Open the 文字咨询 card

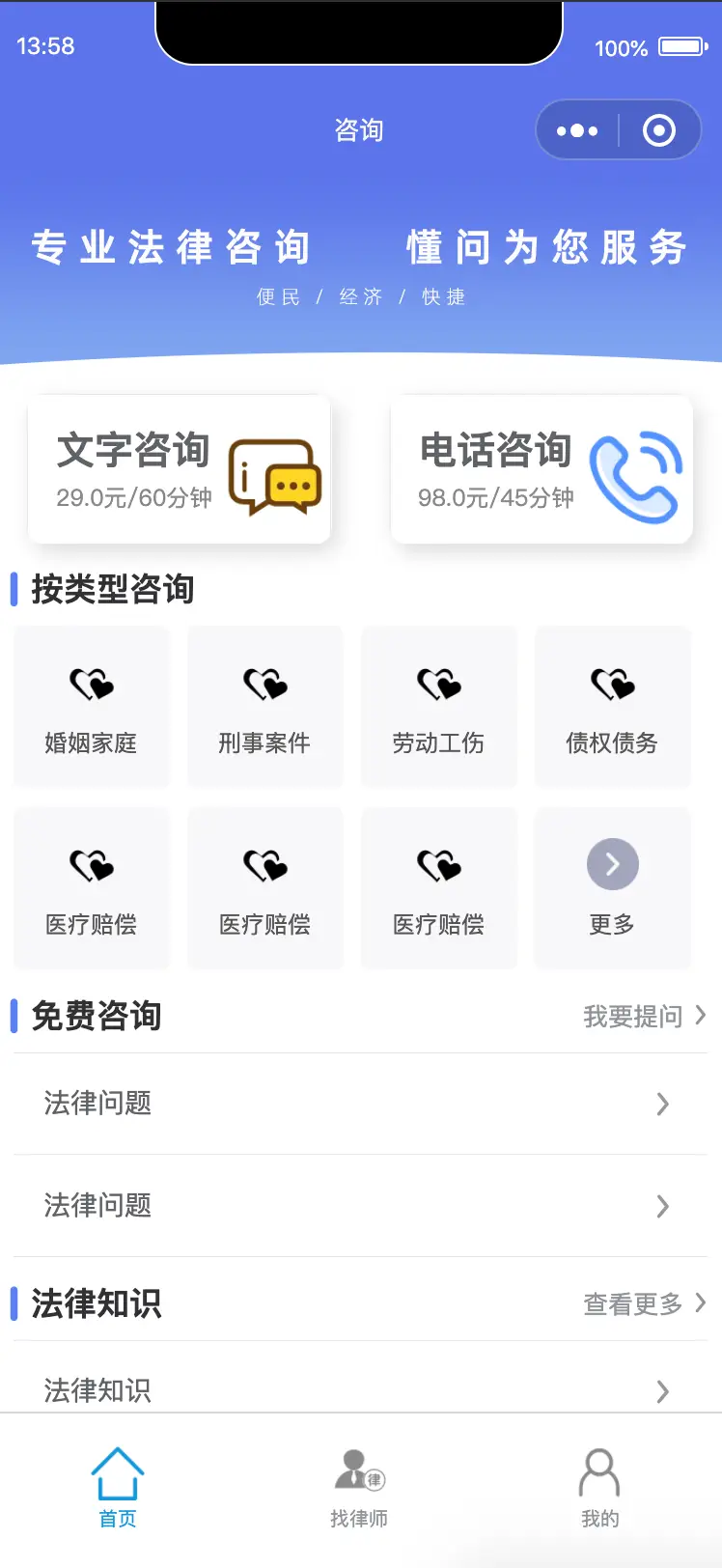click(x=180, y=470)
